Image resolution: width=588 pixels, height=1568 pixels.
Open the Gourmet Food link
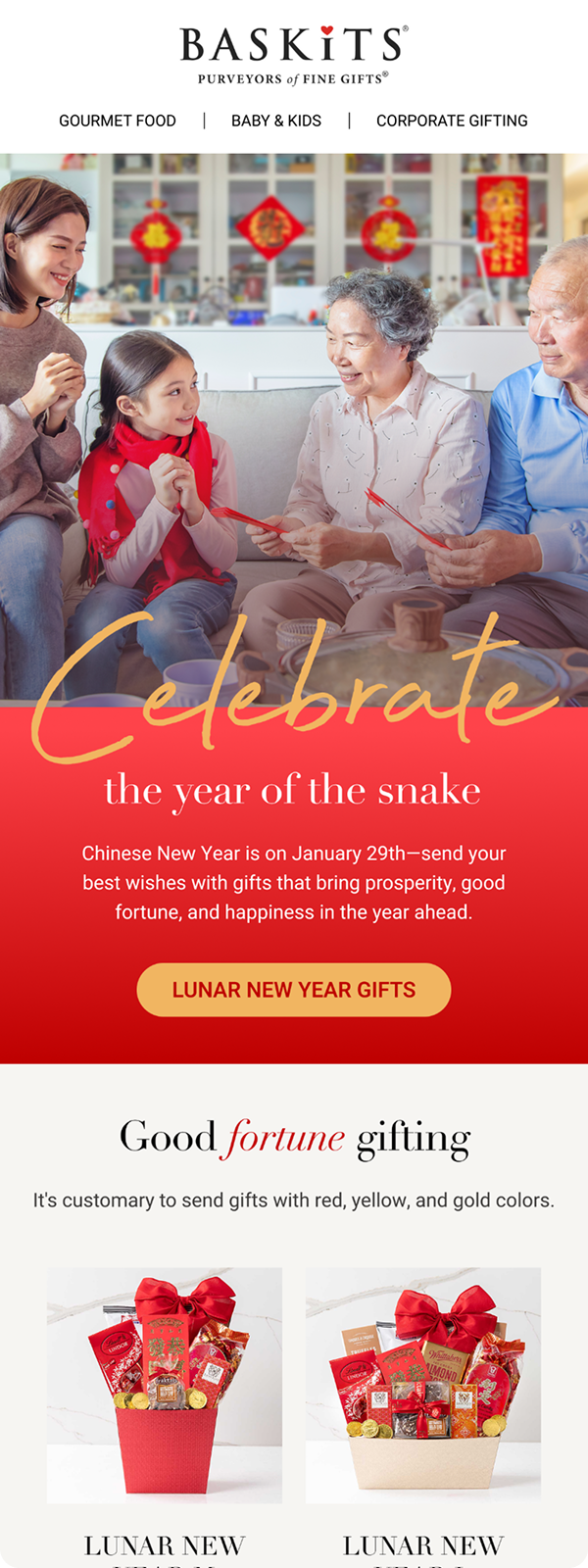pyautogui.click(x=118, y=121)
